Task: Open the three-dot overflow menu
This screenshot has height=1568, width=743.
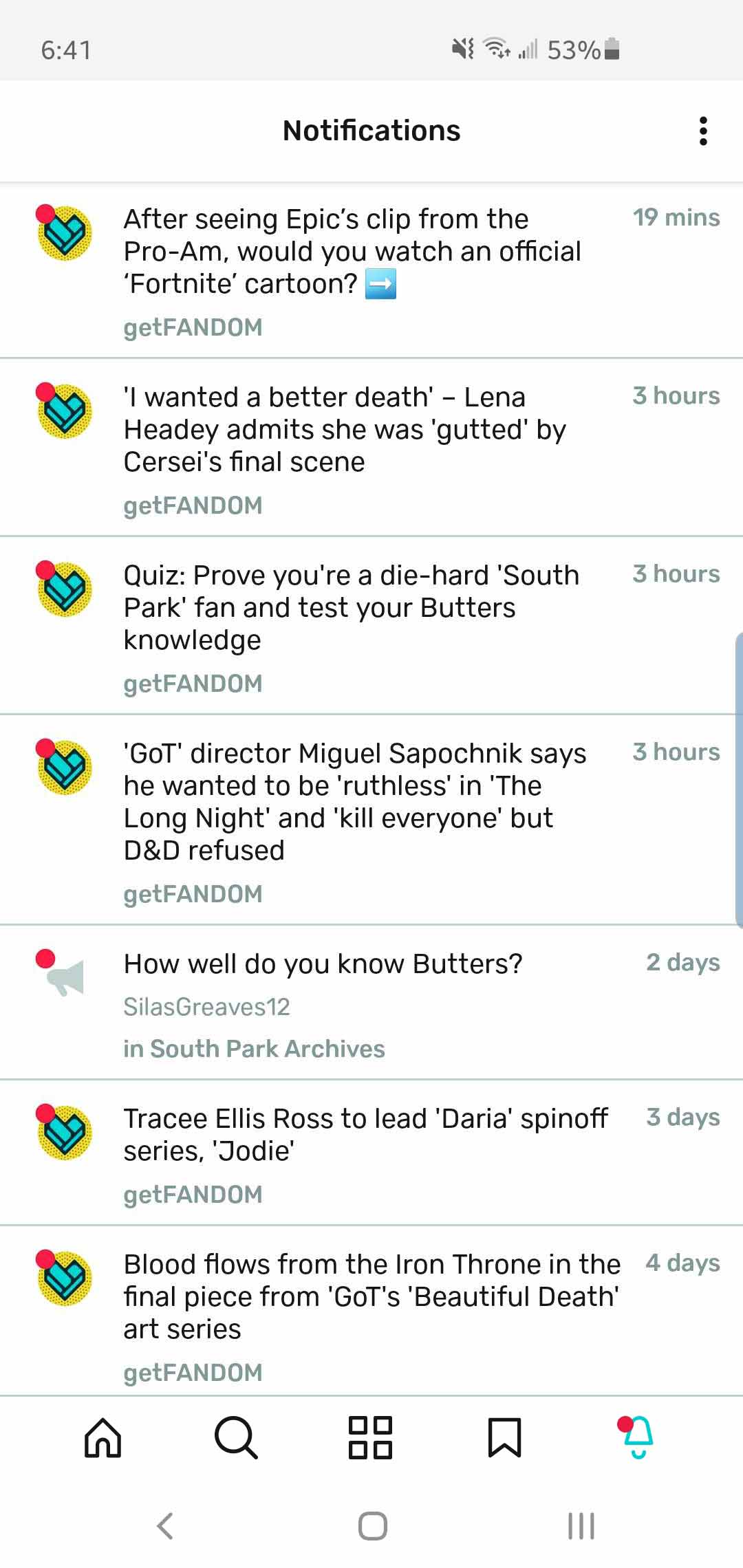Action: tap(702, 131)
